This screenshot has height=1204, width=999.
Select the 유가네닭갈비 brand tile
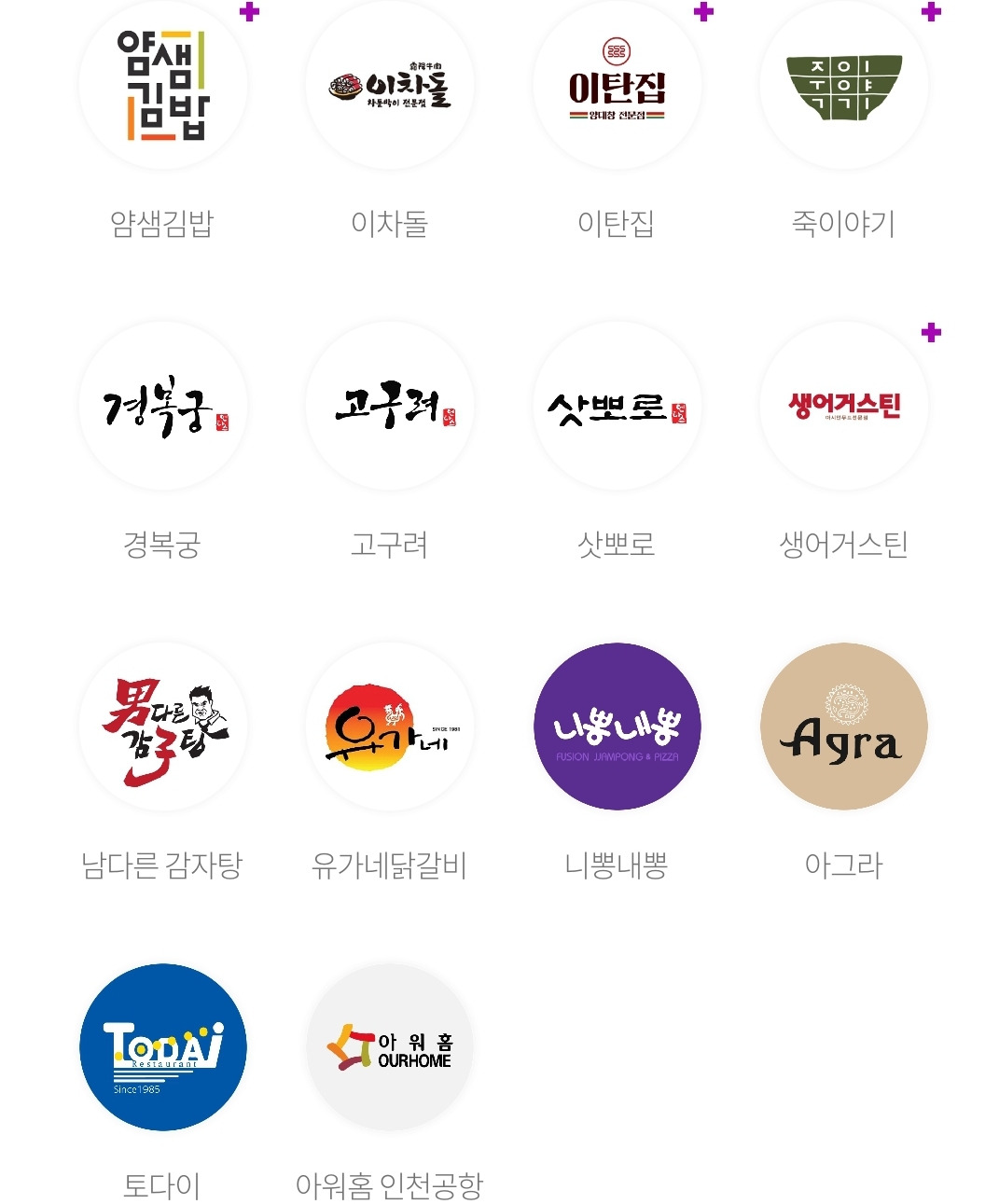[x=390, y=727]
